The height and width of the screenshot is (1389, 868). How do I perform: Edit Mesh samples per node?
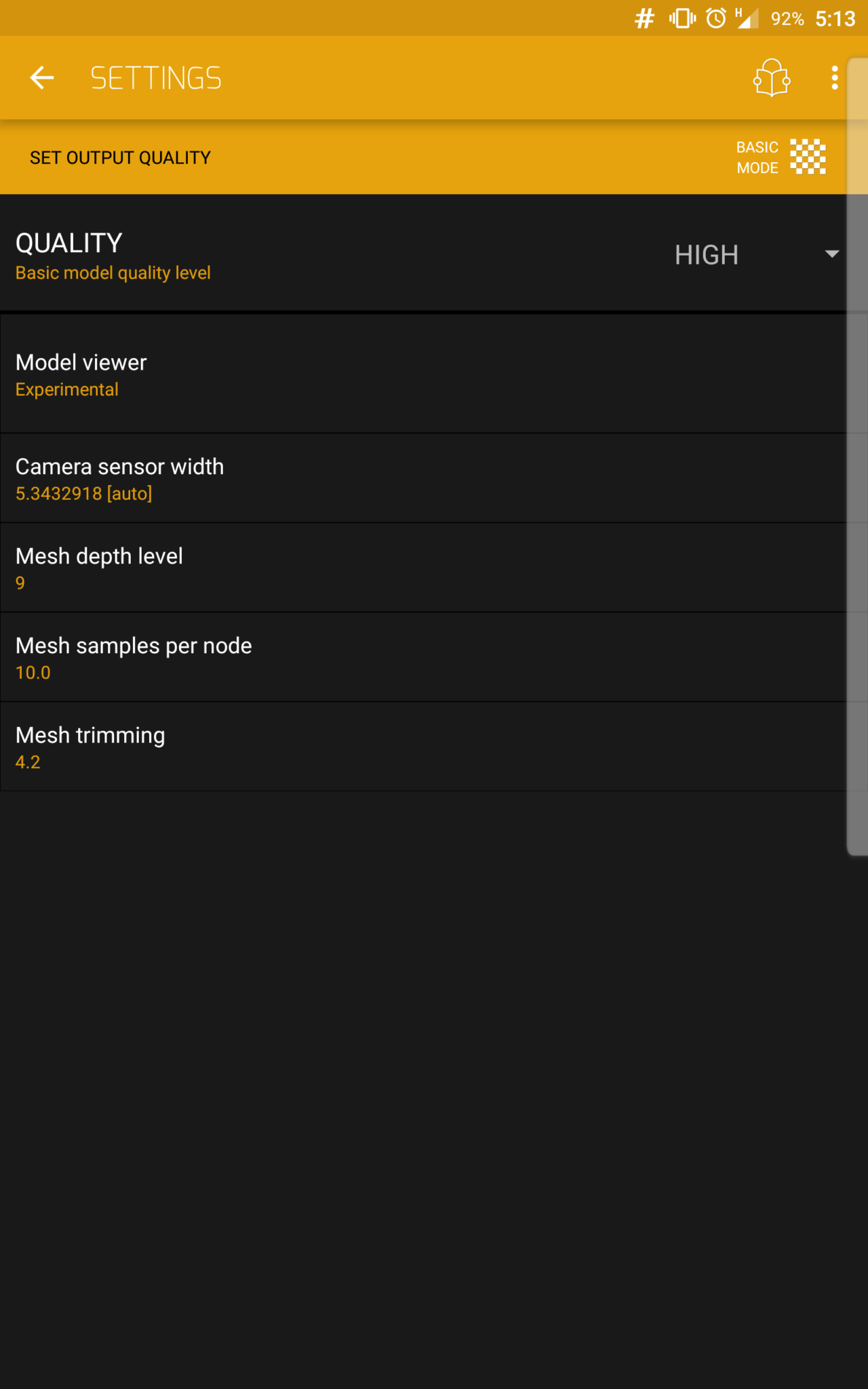pos(420,658)
